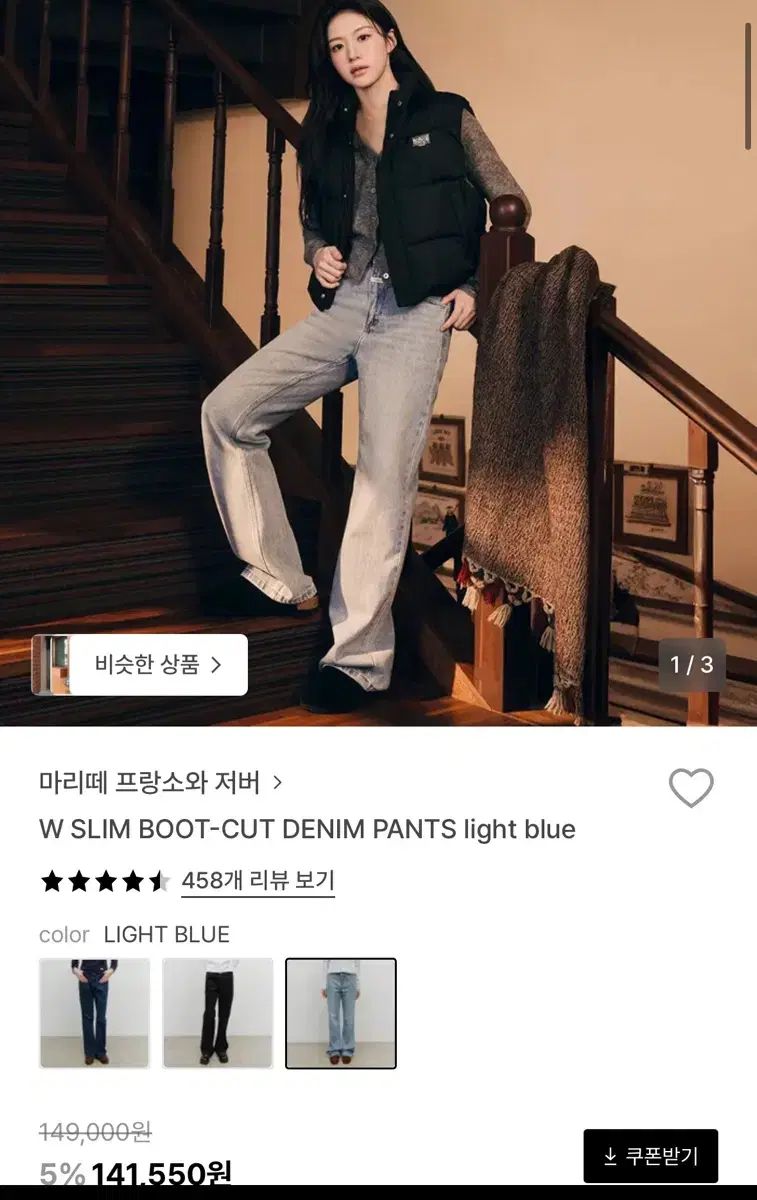Select the black pants color option
Screen dimensions: 757x1200
[x=217, y=1013]
